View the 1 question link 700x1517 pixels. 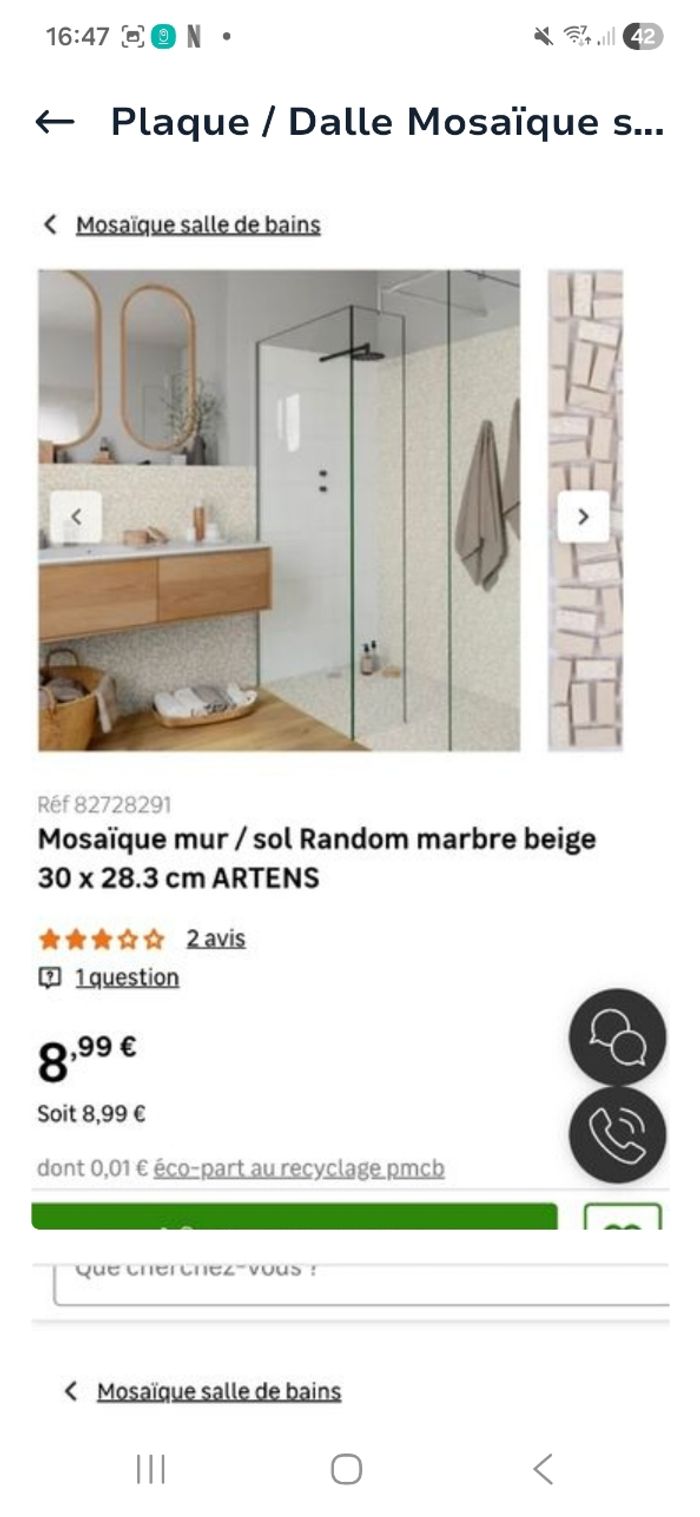pyautogui.click(x=127, y=978)
